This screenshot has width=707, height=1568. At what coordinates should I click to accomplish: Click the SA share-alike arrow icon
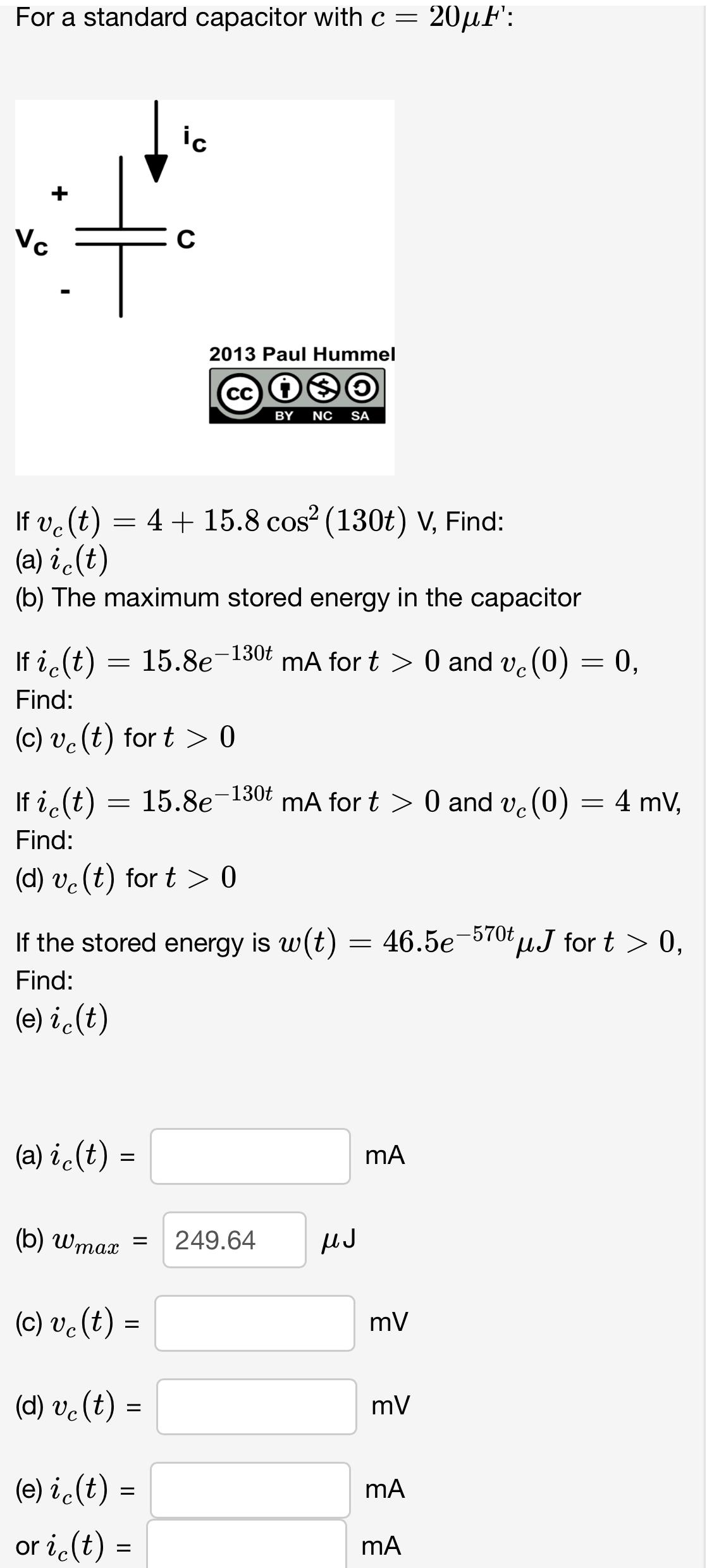(361, 388)
